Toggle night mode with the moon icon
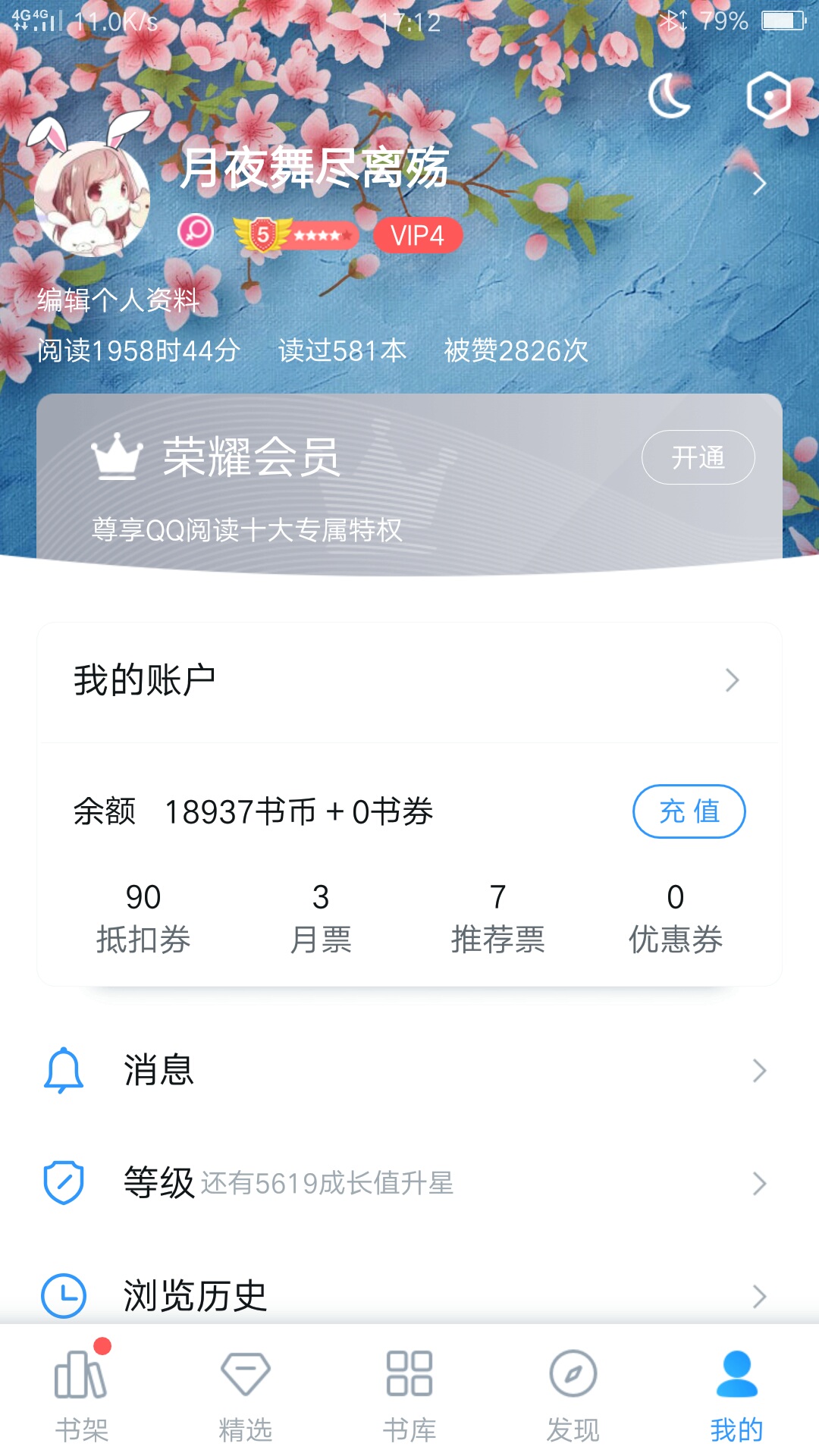Viewport: 819px width, 1456px height. tap(670, 96)
